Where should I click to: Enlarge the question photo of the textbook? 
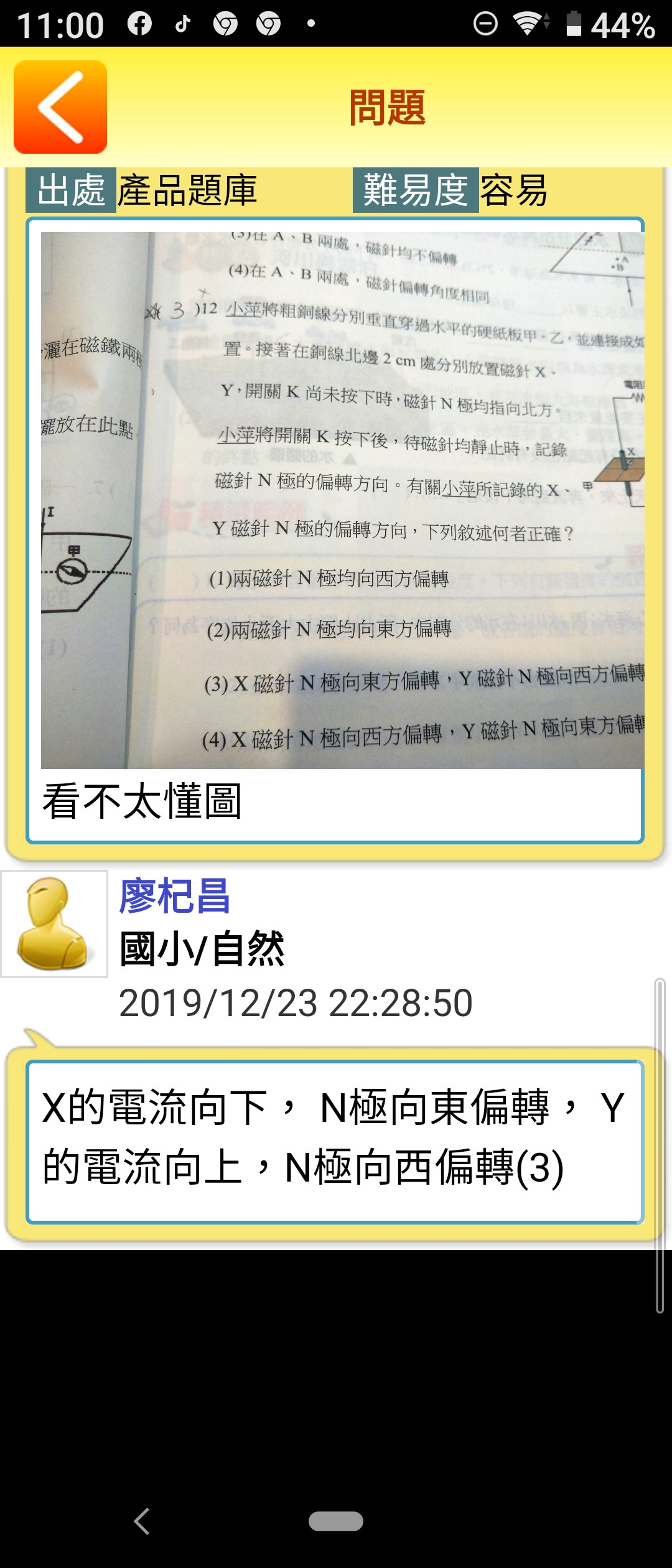pos(342,500)
